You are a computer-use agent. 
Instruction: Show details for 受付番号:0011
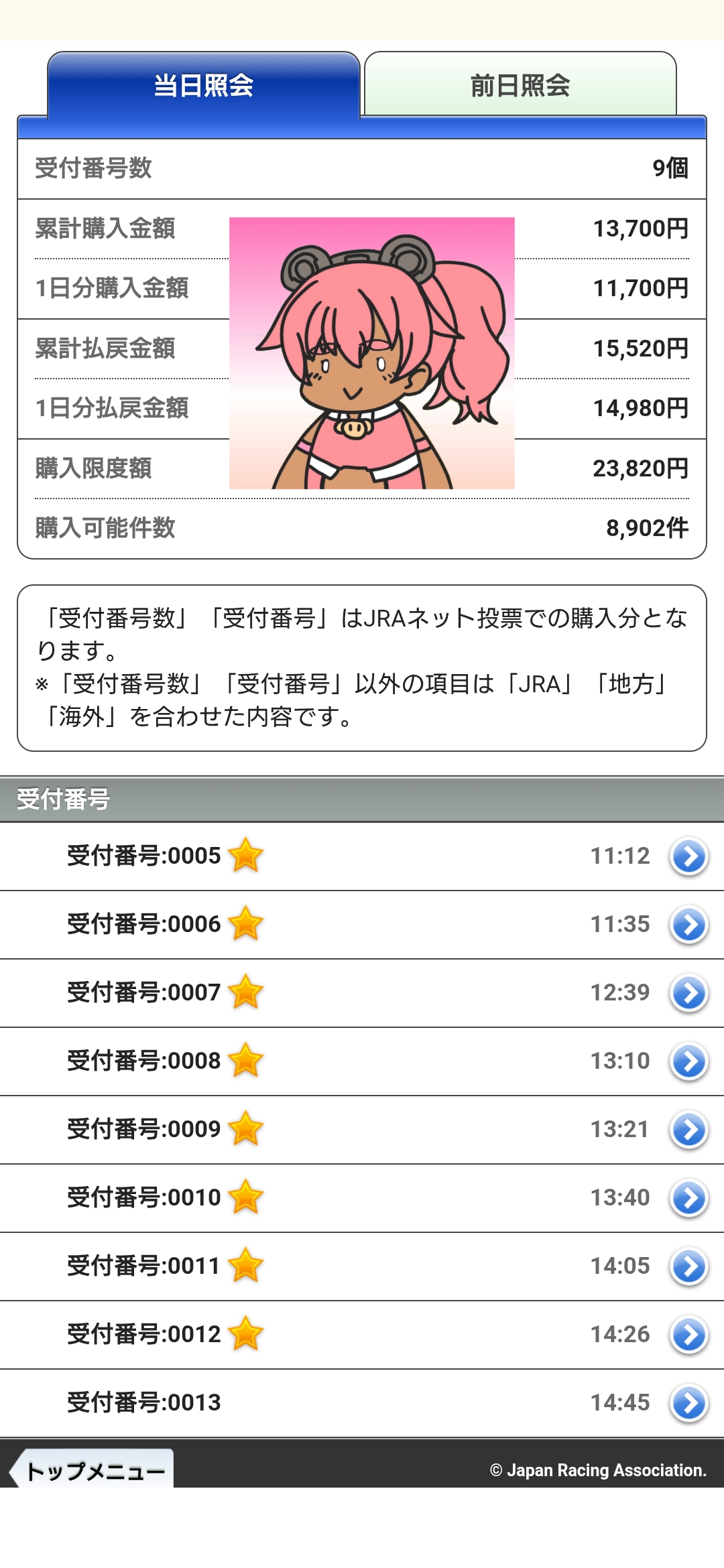(x=362, y=1266)
